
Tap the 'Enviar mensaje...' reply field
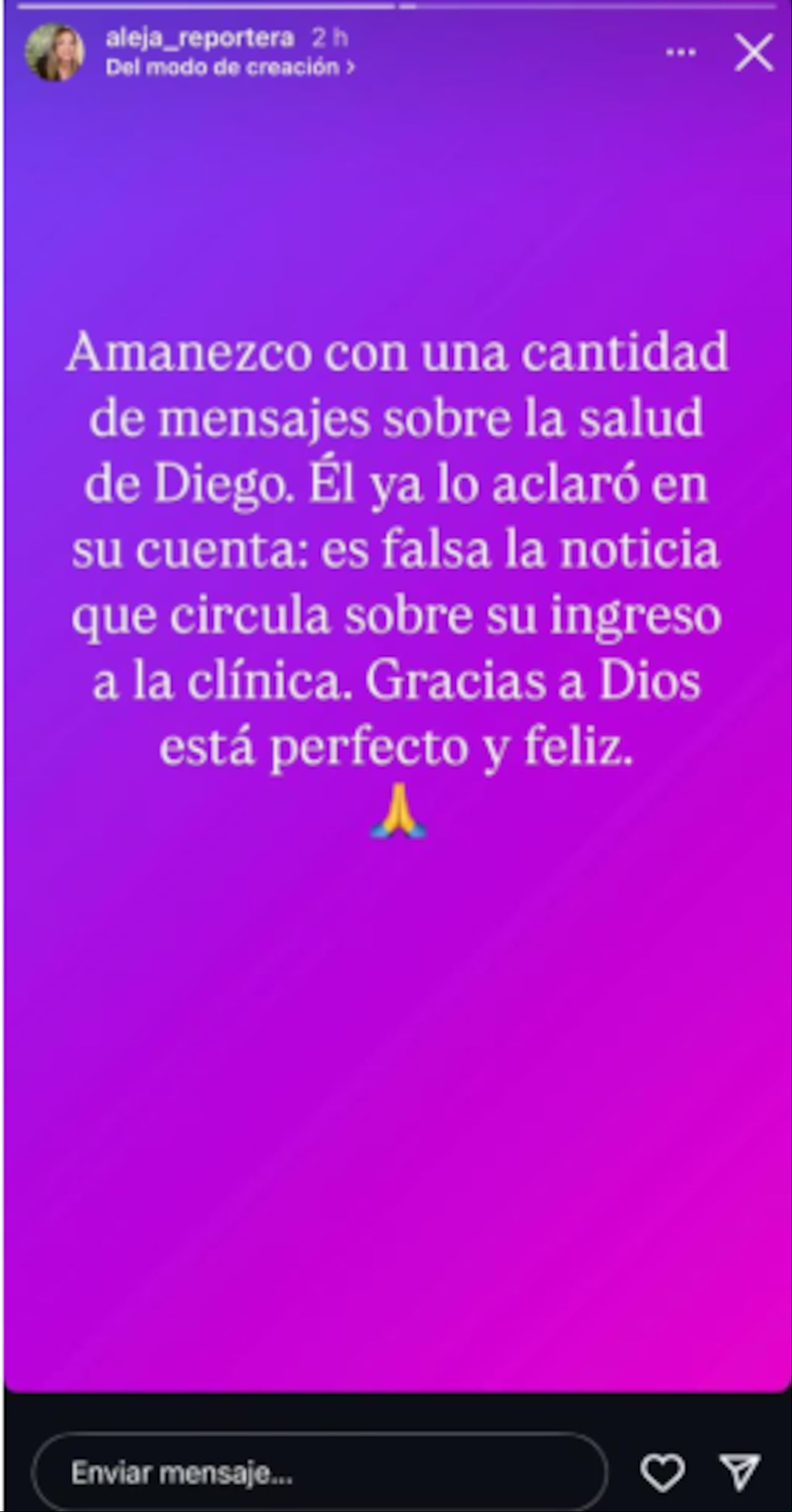coord(319,1473)
